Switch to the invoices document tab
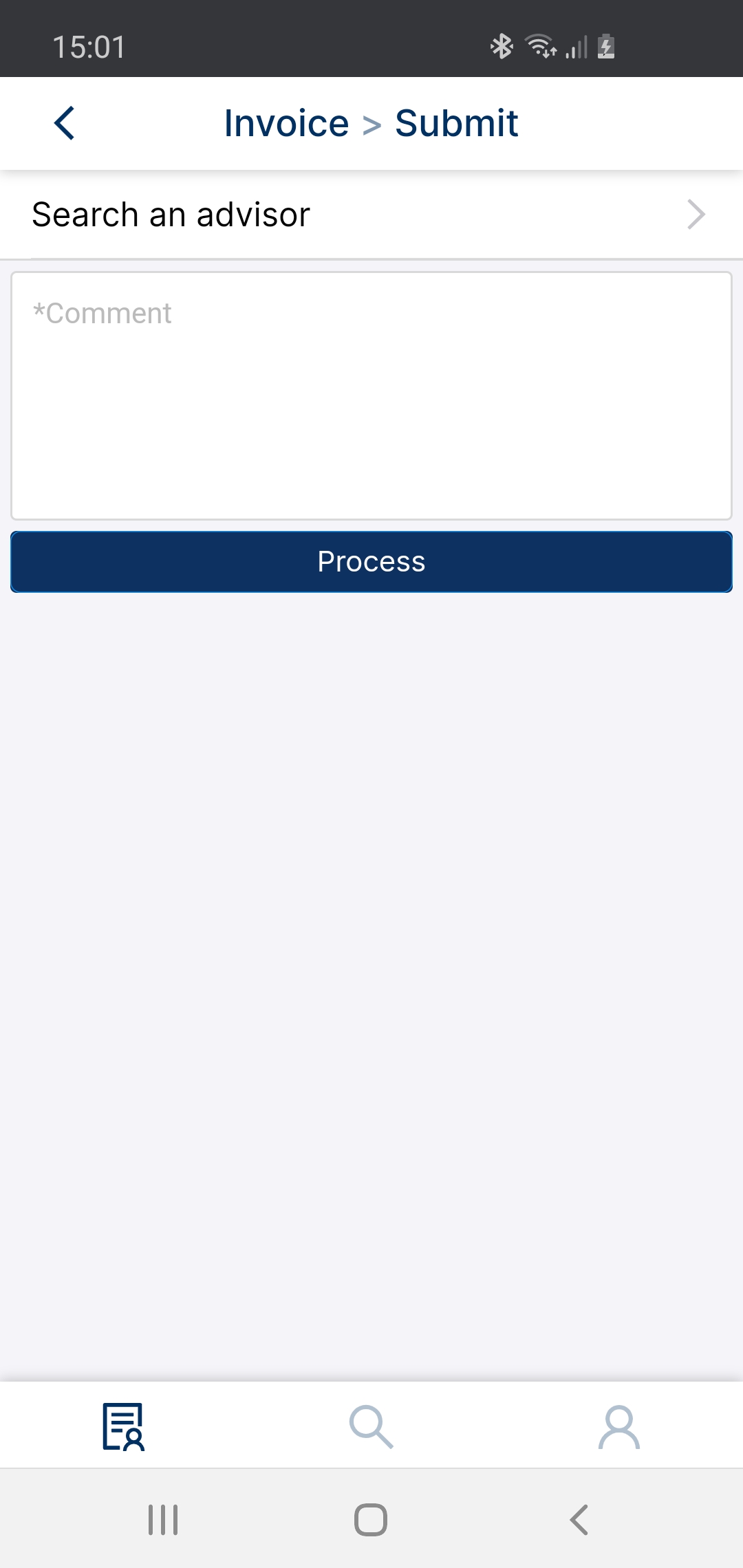This screenshot has width=743, height=1568. [x=123, y=1426]
